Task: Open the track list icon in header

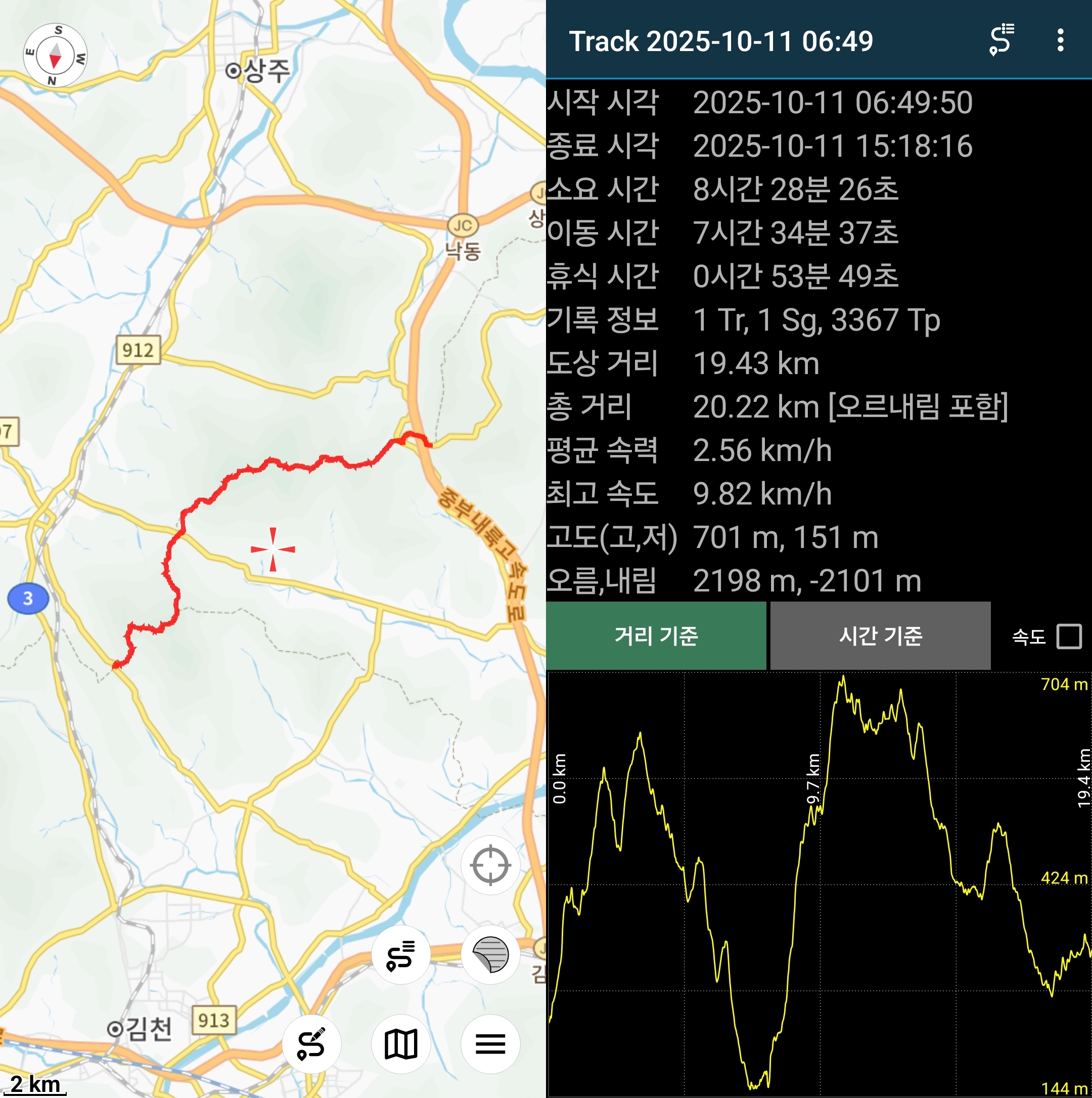Action: 1002,40
